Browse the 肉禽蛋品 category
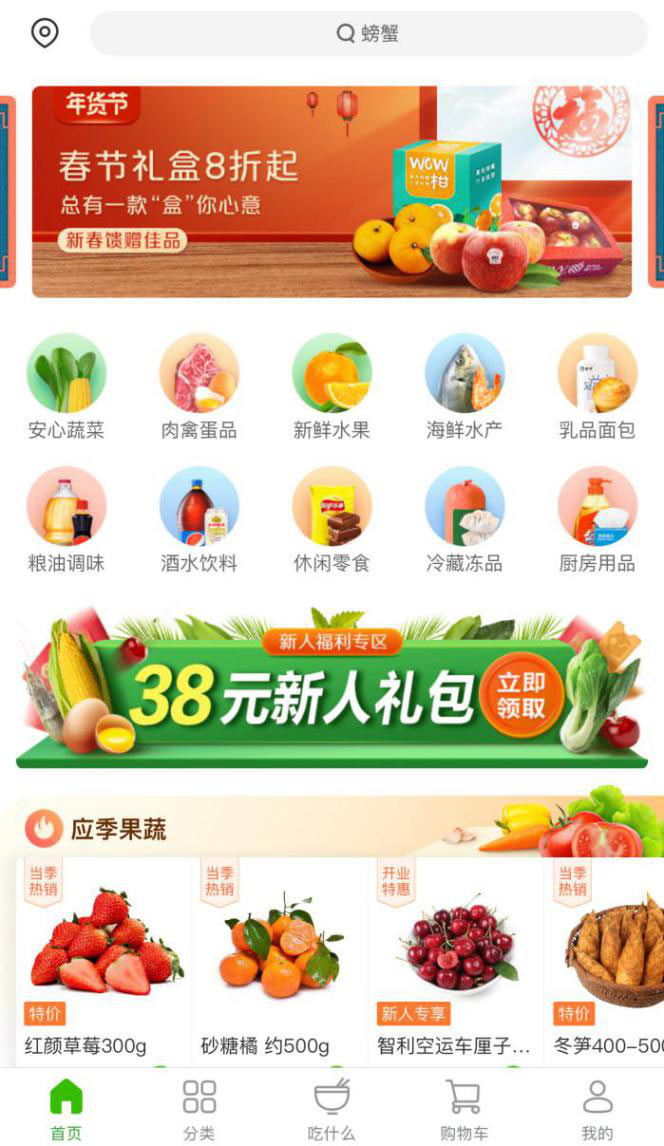 [x=199, y=386]
